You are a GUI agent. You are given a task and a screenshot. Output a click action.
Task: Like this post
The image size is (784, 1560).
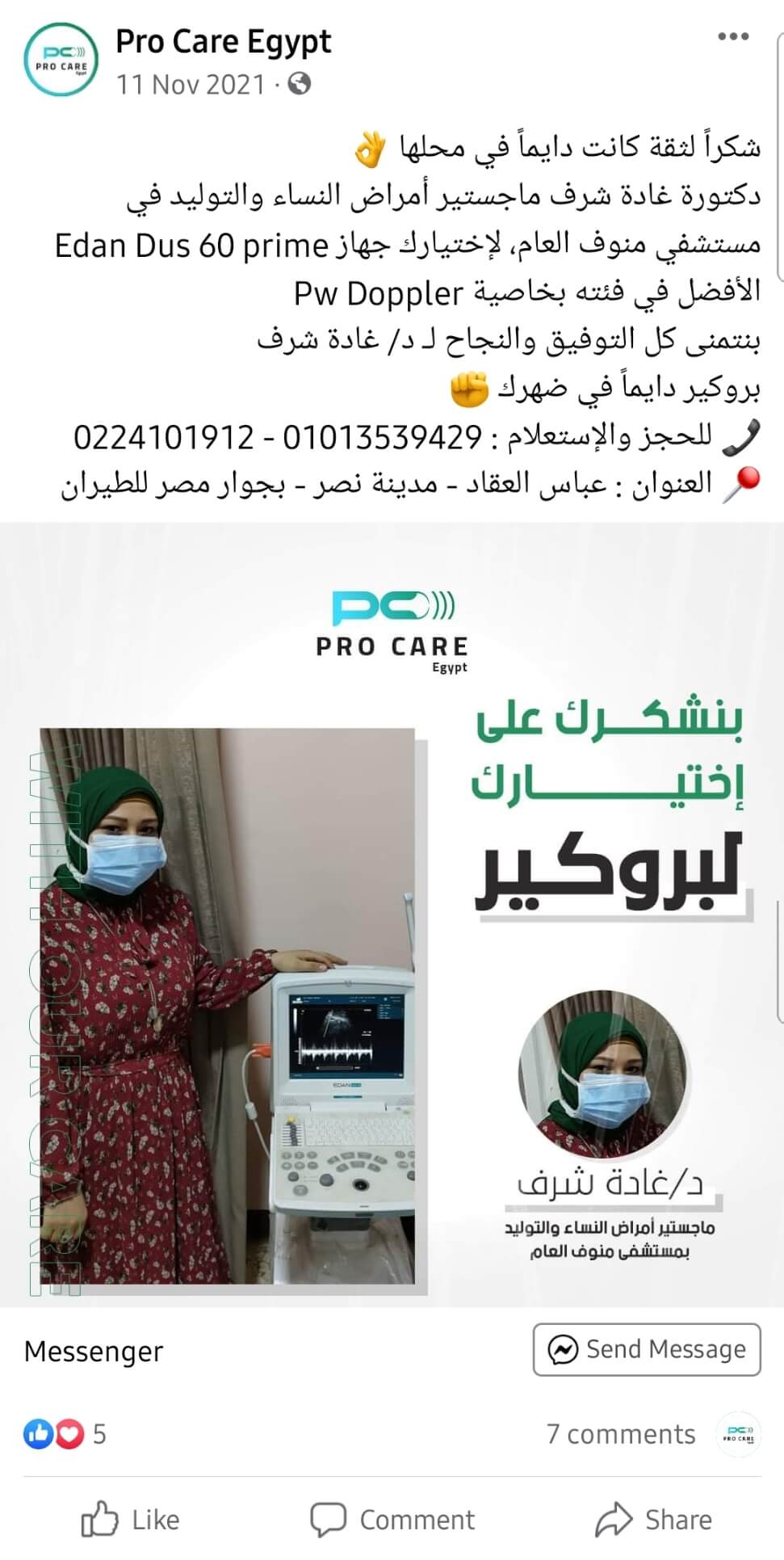[131, 1520]
